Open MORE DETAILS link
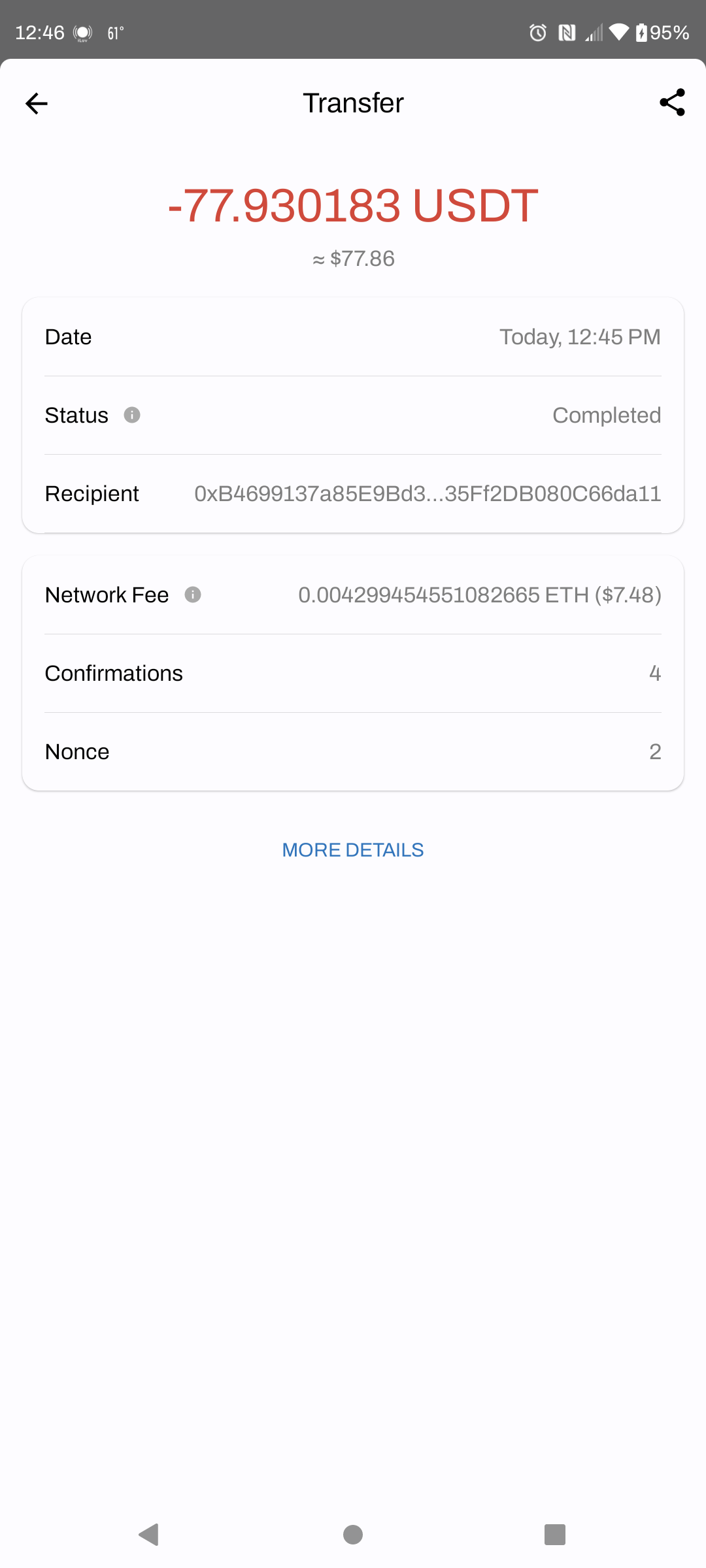The height and width of the screenshot is (1568, 706). coord(353,850)
